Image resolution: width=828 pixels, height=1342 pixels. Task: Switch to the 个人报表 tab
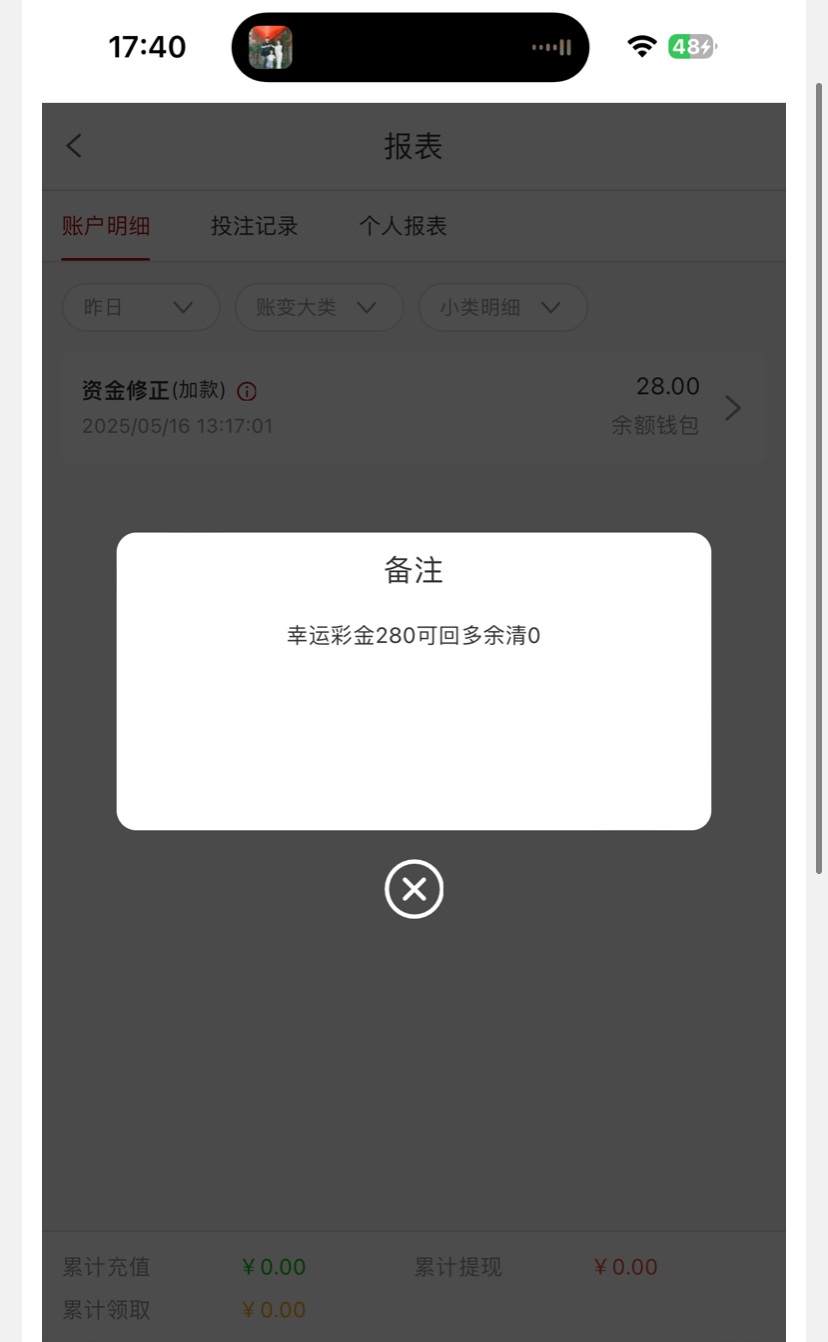click(403, 226)
